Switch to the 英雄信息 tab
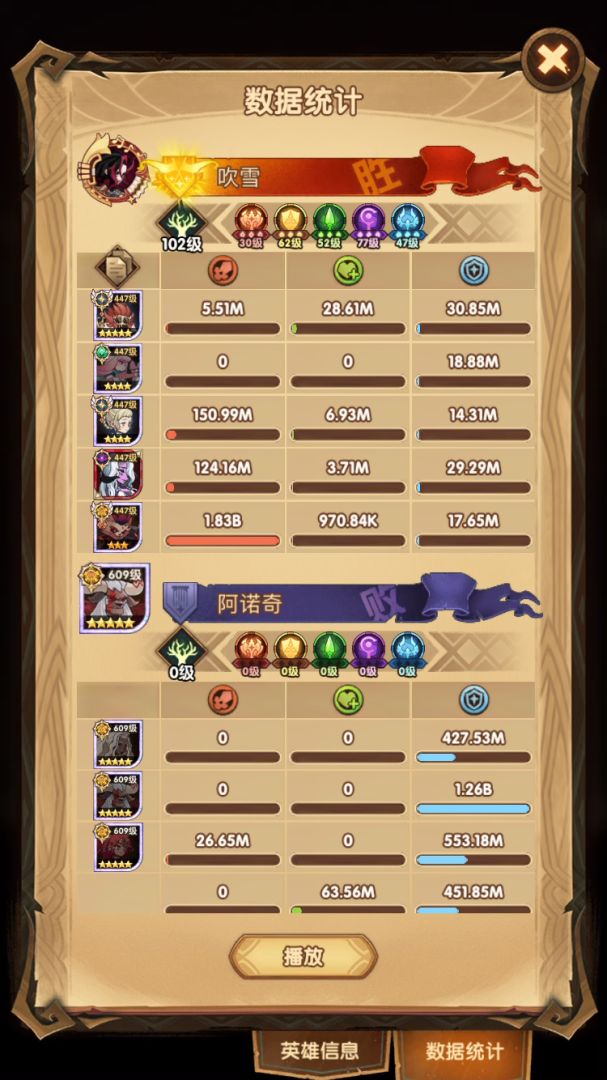 coord(319,1051)
